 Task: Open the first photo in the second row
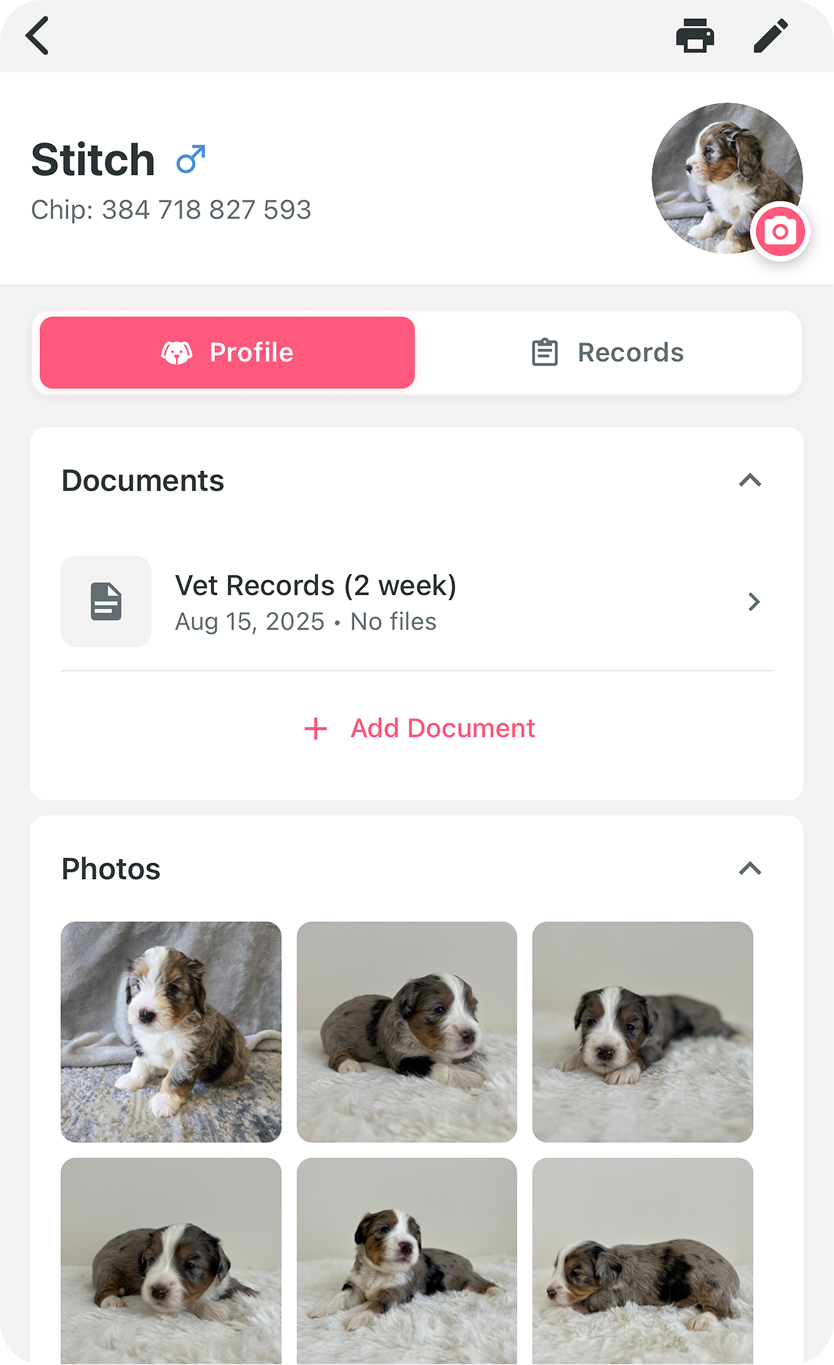click(171, 1260)
